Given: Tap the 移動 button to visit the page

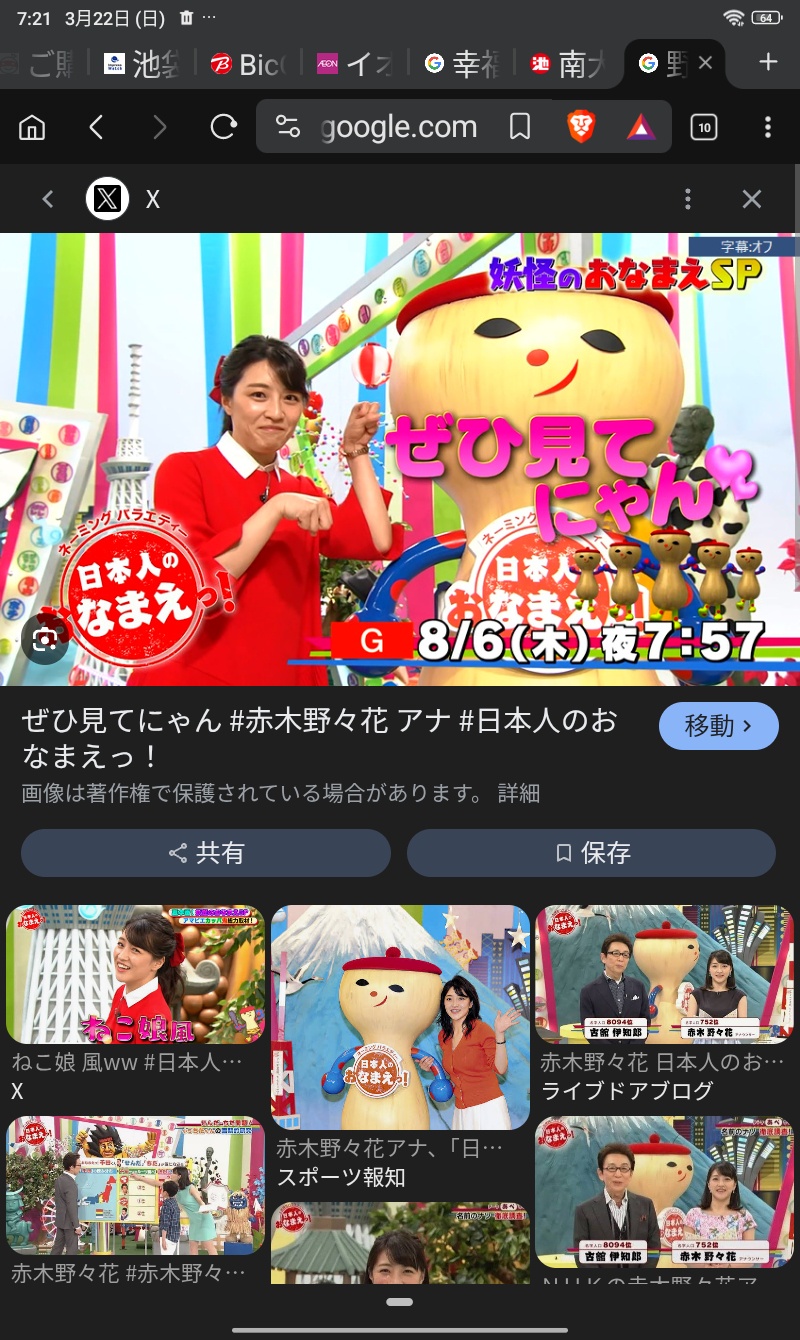Looking at the screenshot, I should pyautogui.click(x=718, y=726).
